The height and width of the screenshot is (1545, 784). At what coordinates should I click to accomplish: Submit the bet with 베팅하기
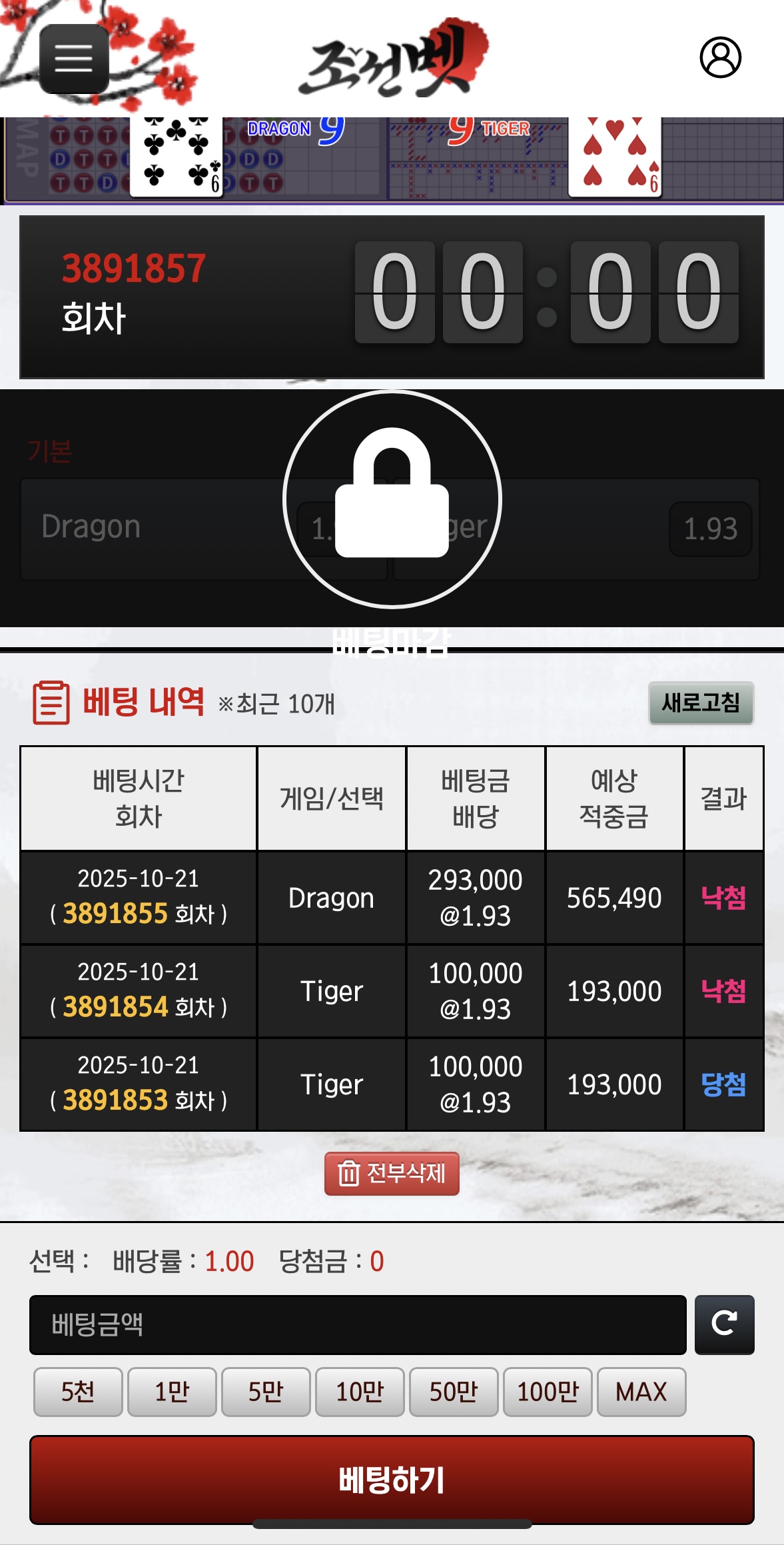click(x=392, y=1480)
